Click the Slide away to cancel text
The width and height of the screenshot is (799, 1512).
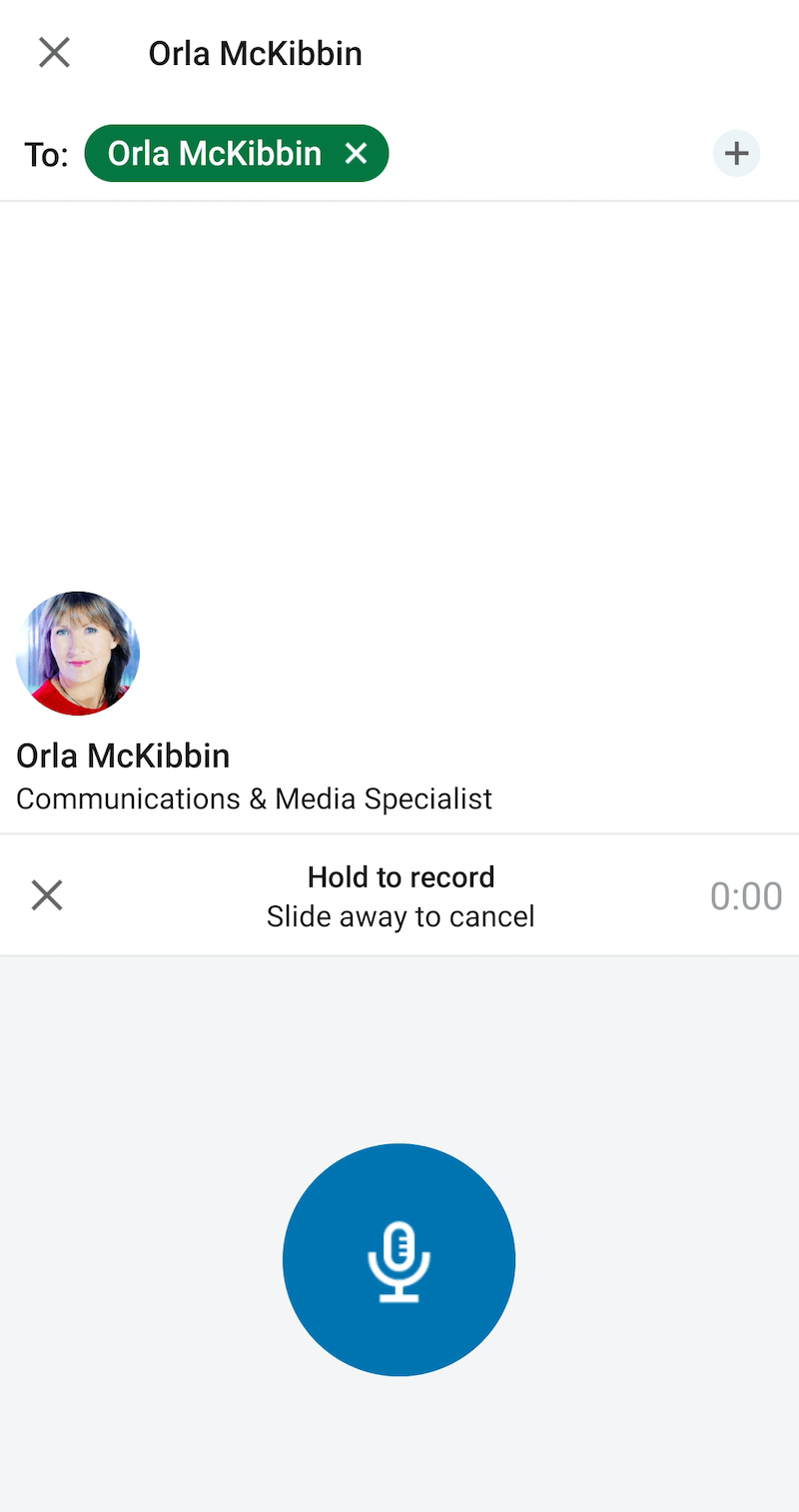pos(400,915)
